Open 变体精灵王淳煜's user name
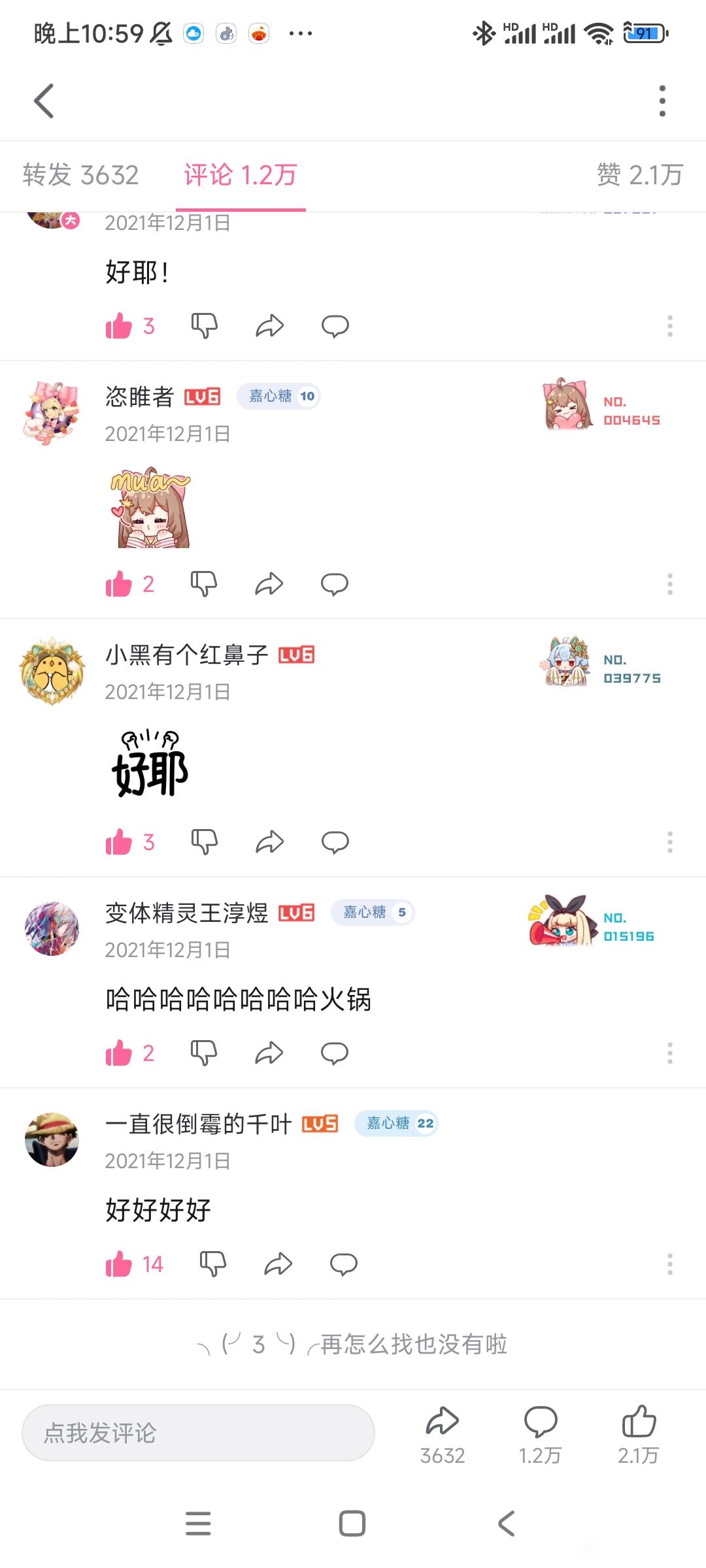The image size is (706, 1568). click(187, 912)
